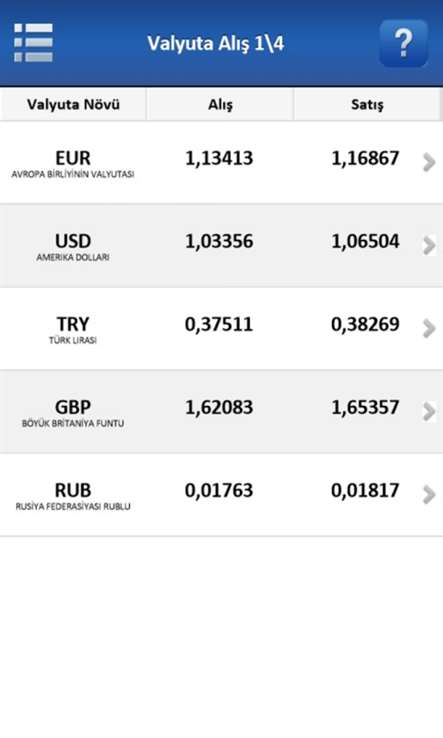Select the GBP currency row

(221, 412)
